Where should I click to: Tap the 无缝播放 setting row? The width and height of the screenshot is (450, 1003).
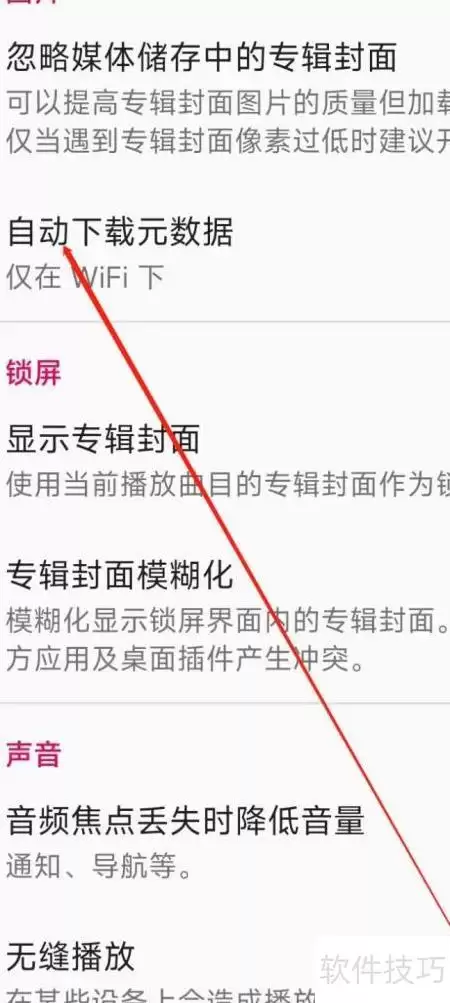225,969
